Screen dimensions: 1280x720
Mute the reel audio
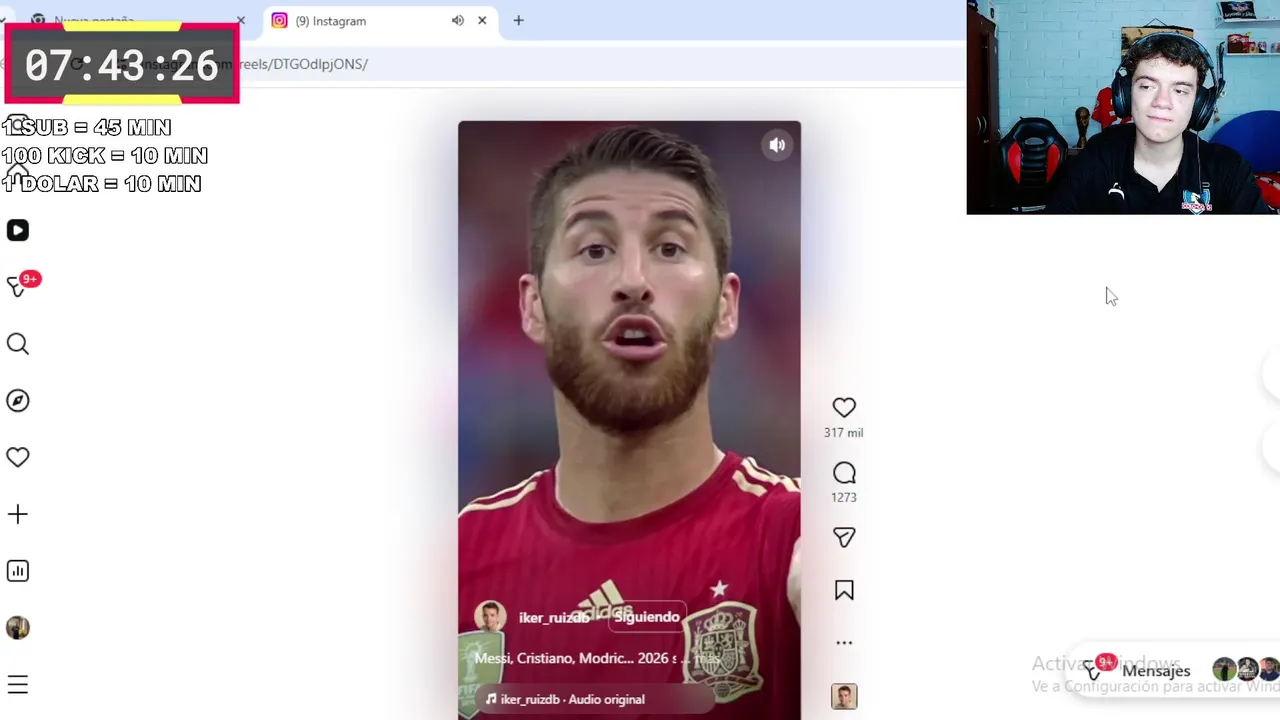coord(777,145)
